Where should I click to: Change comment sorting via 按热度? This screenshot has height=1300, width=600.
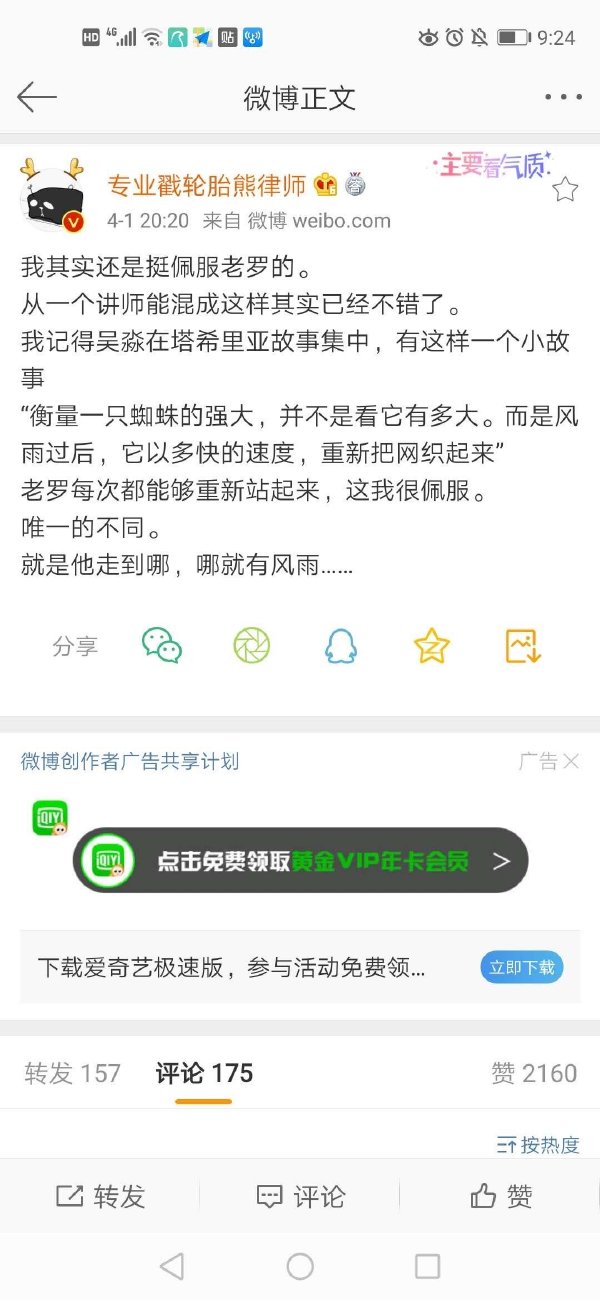(x=539, y=1144)
